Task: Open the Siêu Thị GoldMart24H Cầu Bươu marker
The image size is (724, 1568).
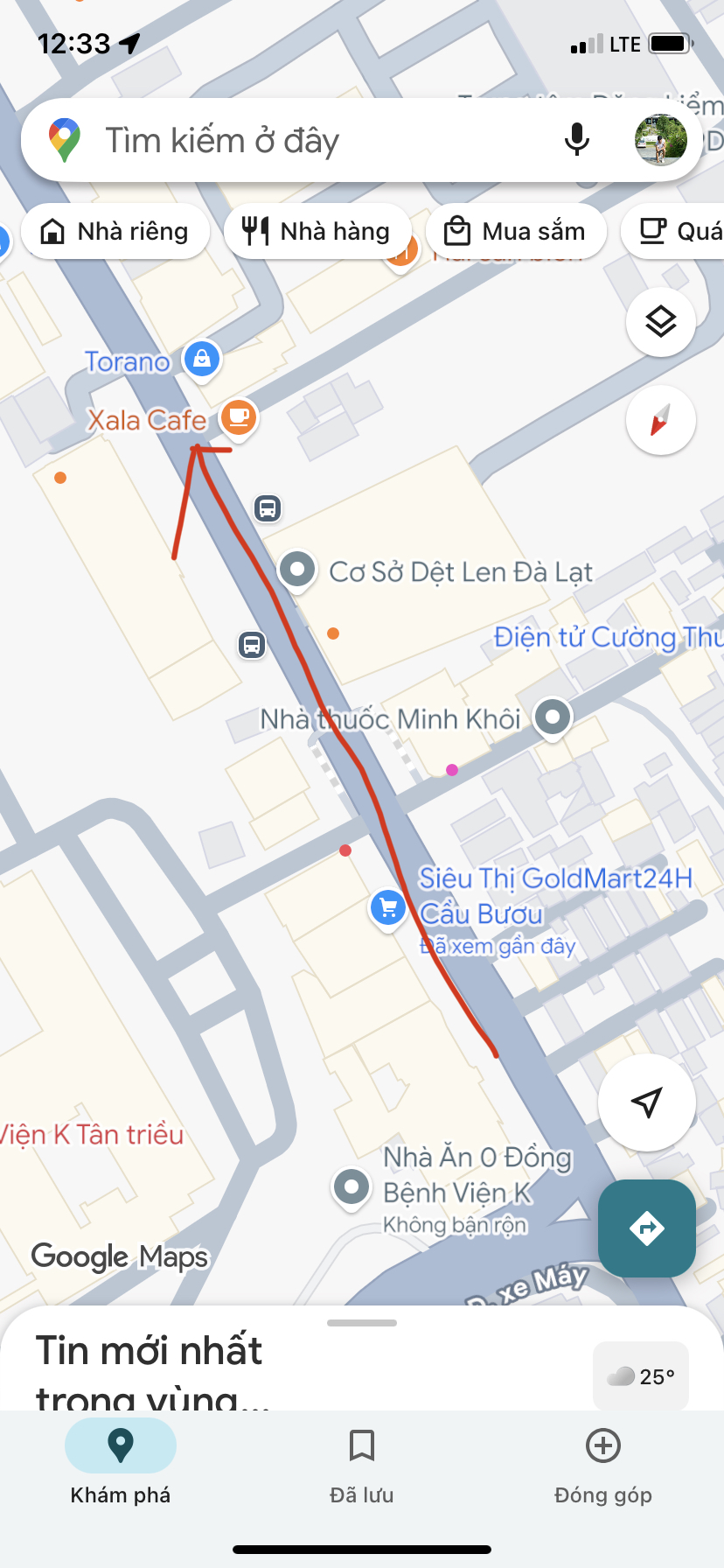Action: click(387, 907)
